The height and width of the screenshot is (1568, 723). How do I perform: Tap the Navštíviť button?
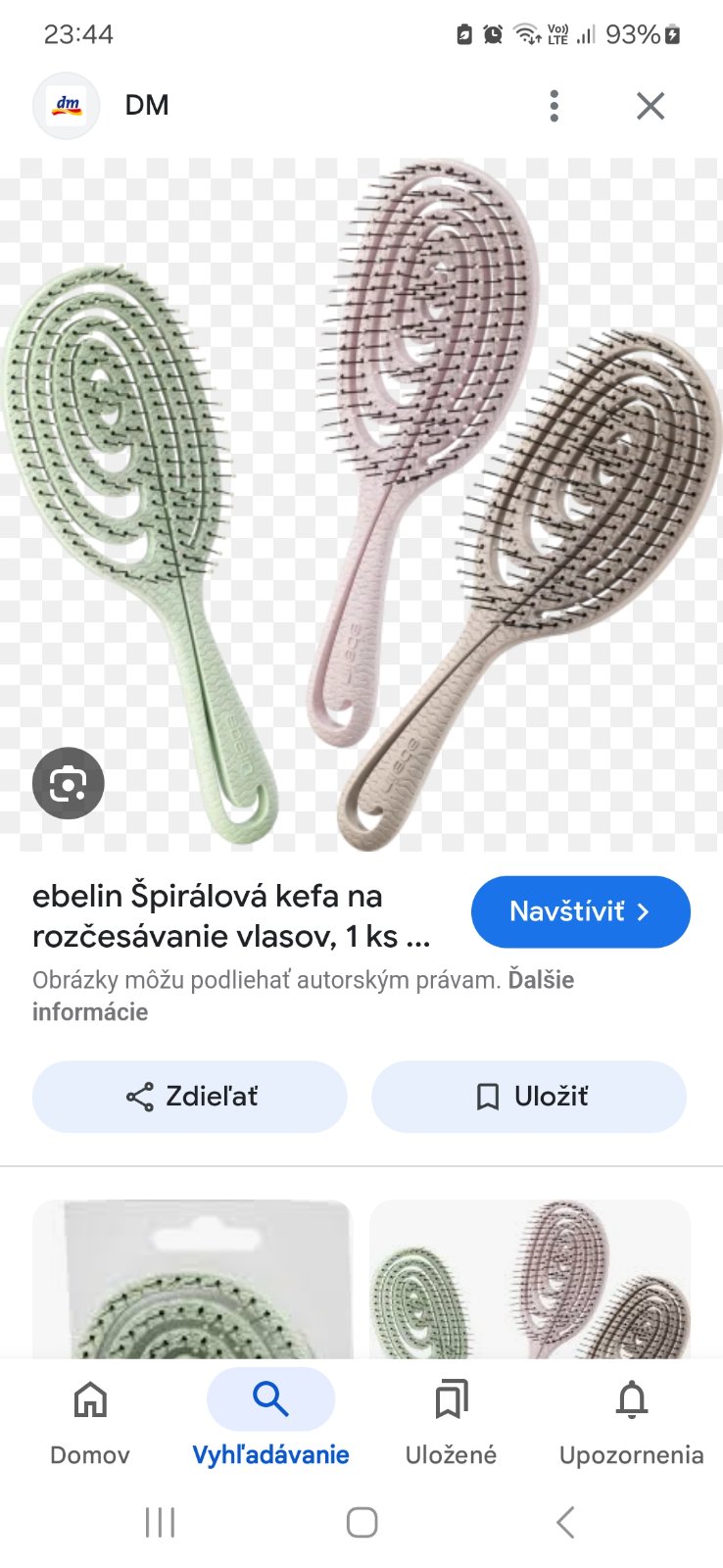[580, 911]
